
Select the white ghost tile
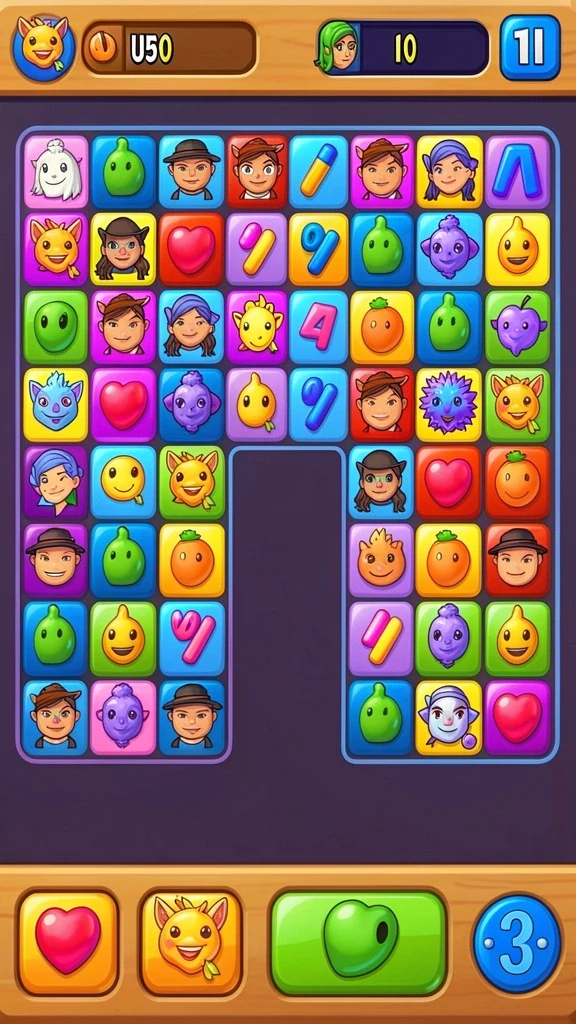coord(56,172)
